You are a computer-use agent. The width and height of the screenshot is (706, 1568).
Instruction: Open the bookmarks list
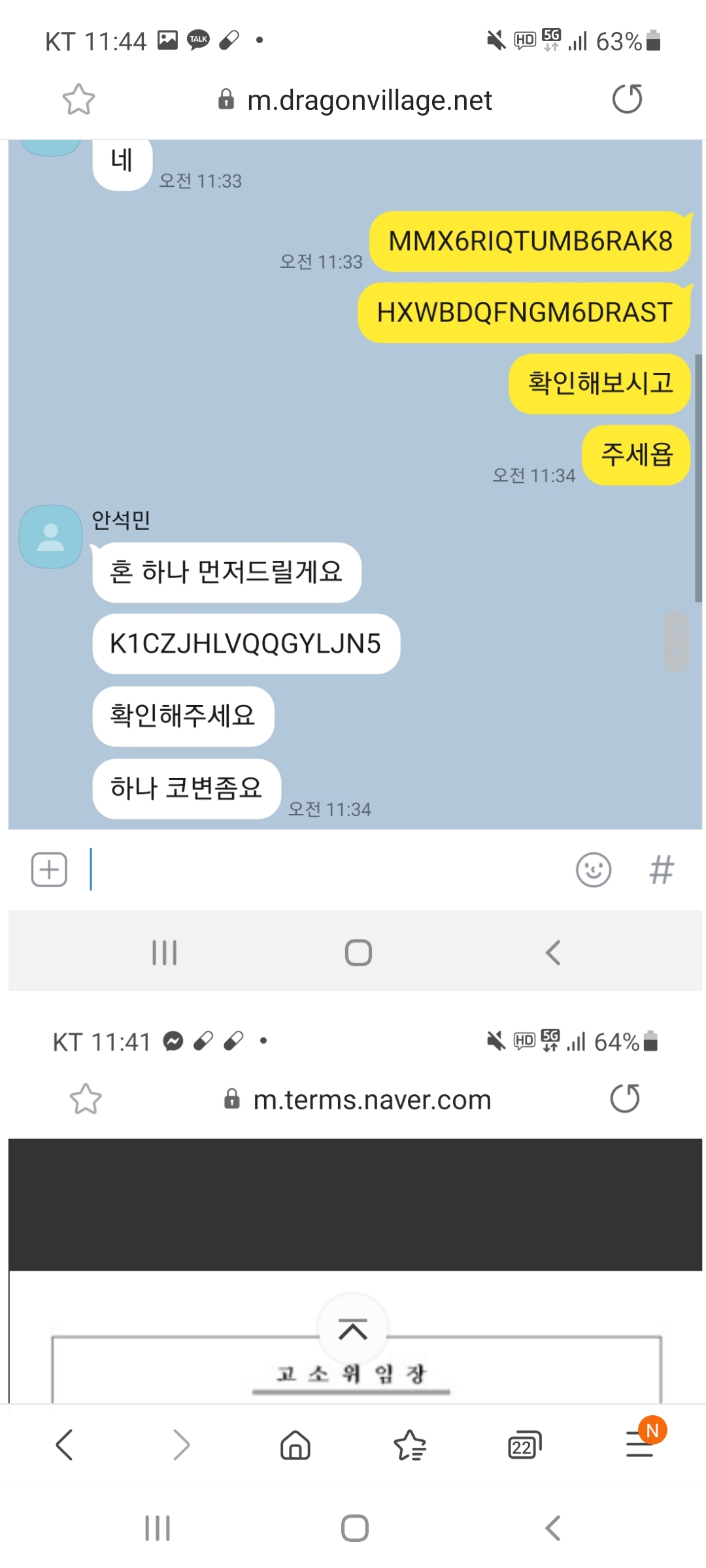point(410,1445)
